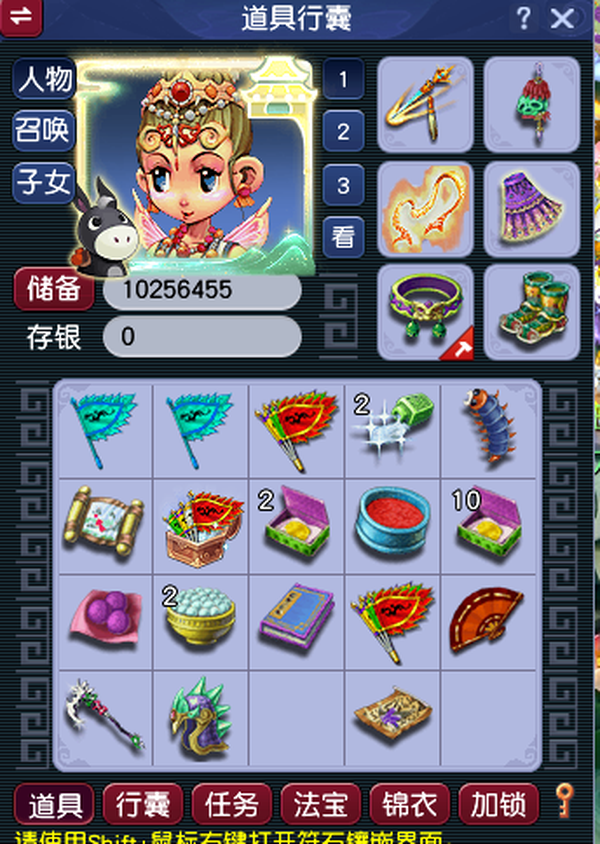Open the 锦衣 tab
The image size is (600, 844).
(x=410, y=805)
